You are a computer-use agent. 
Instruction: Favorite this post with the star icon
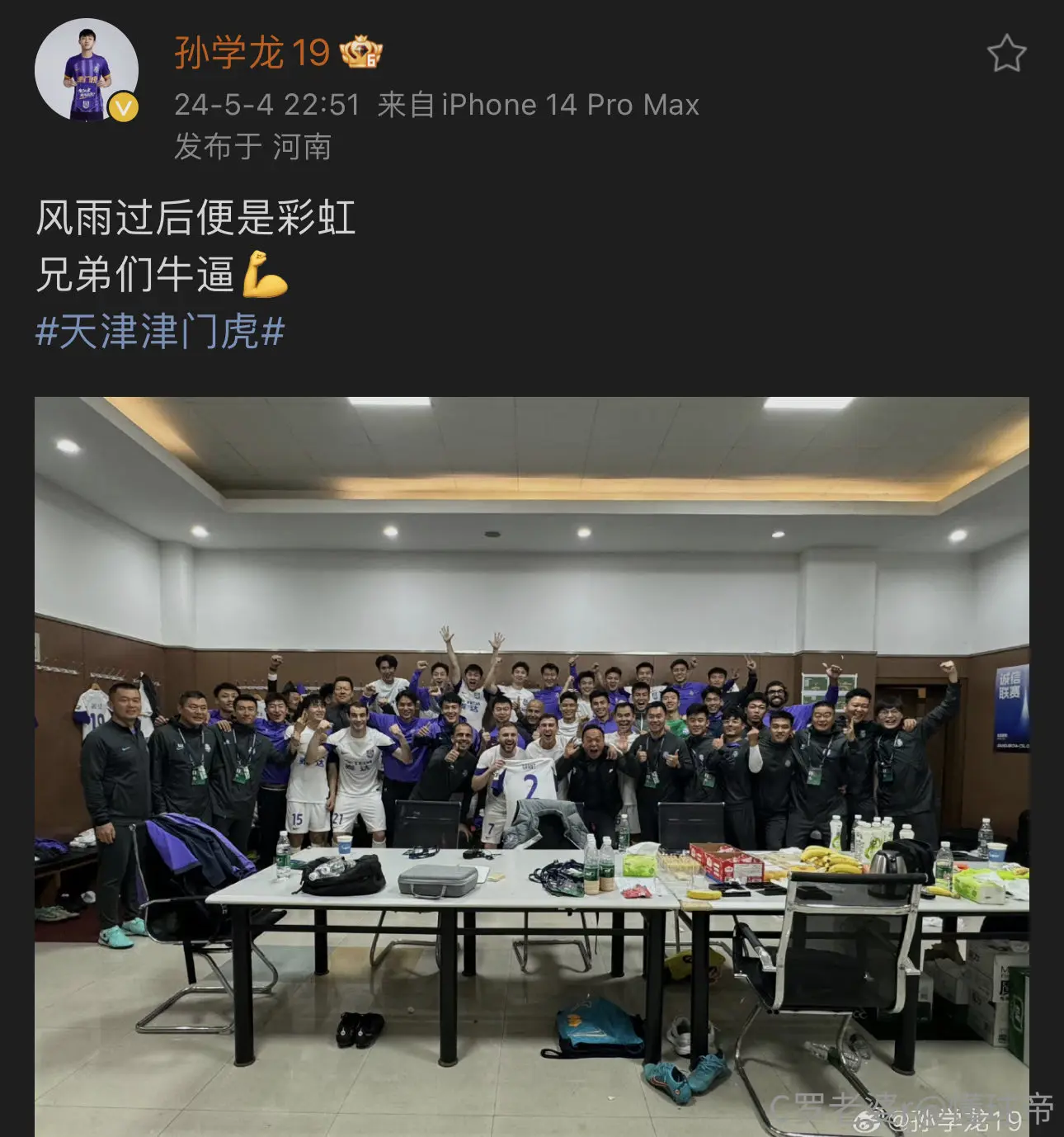[x=1006, y=54]
